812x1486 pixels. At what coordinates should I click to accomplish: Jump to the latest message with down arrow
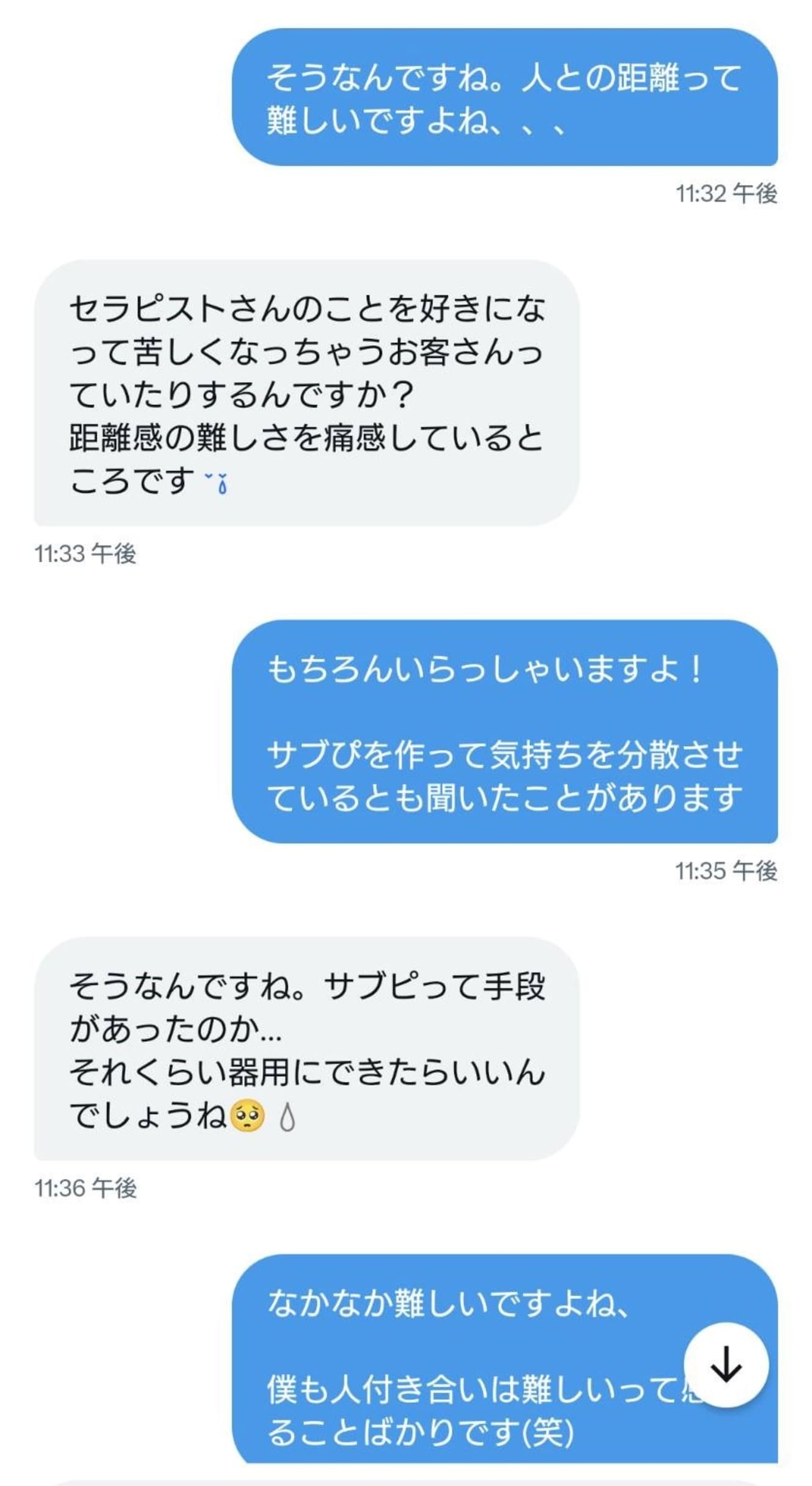point(726,1365)
